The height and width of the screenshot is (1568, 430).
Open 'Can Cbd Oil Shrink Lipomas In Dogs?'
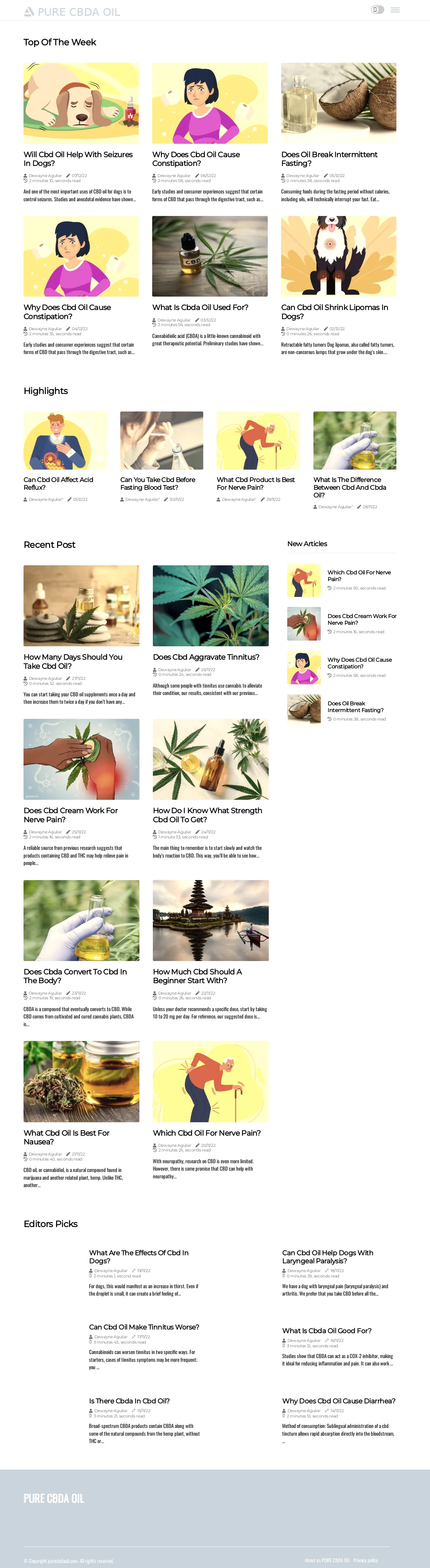click(334, 312)
